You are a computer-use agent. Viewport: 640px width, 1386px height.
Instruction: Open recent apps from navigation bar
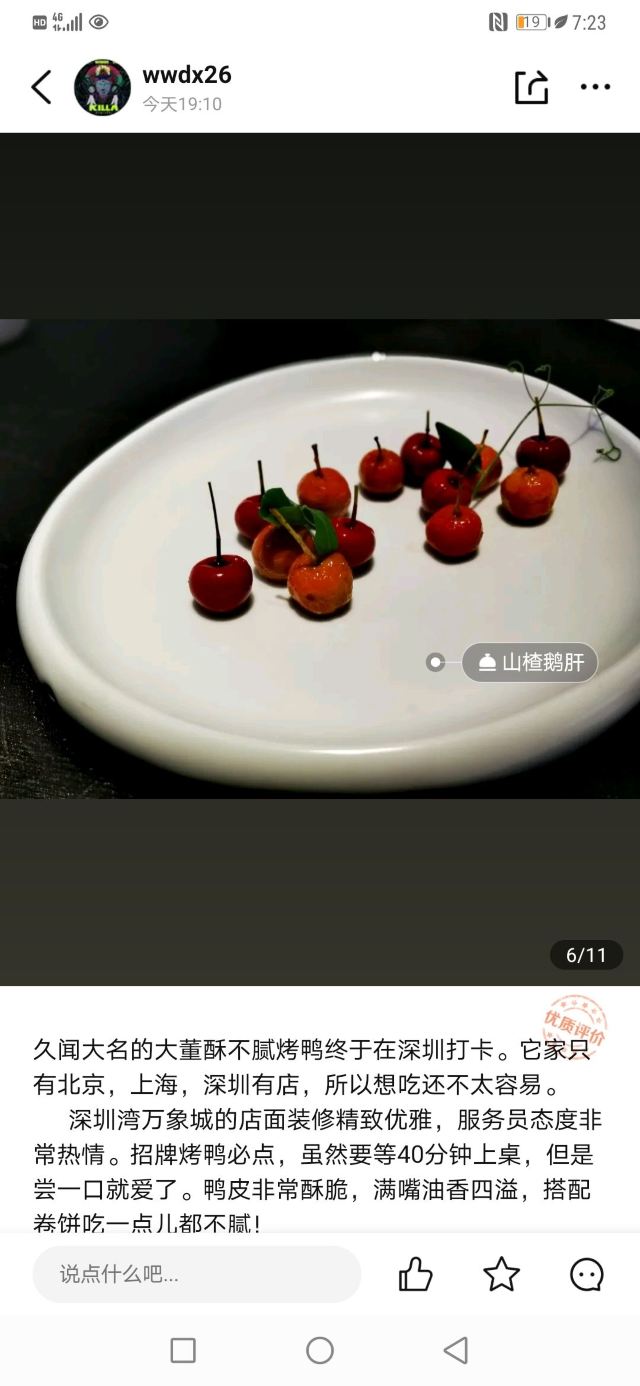coord(183,1350)
